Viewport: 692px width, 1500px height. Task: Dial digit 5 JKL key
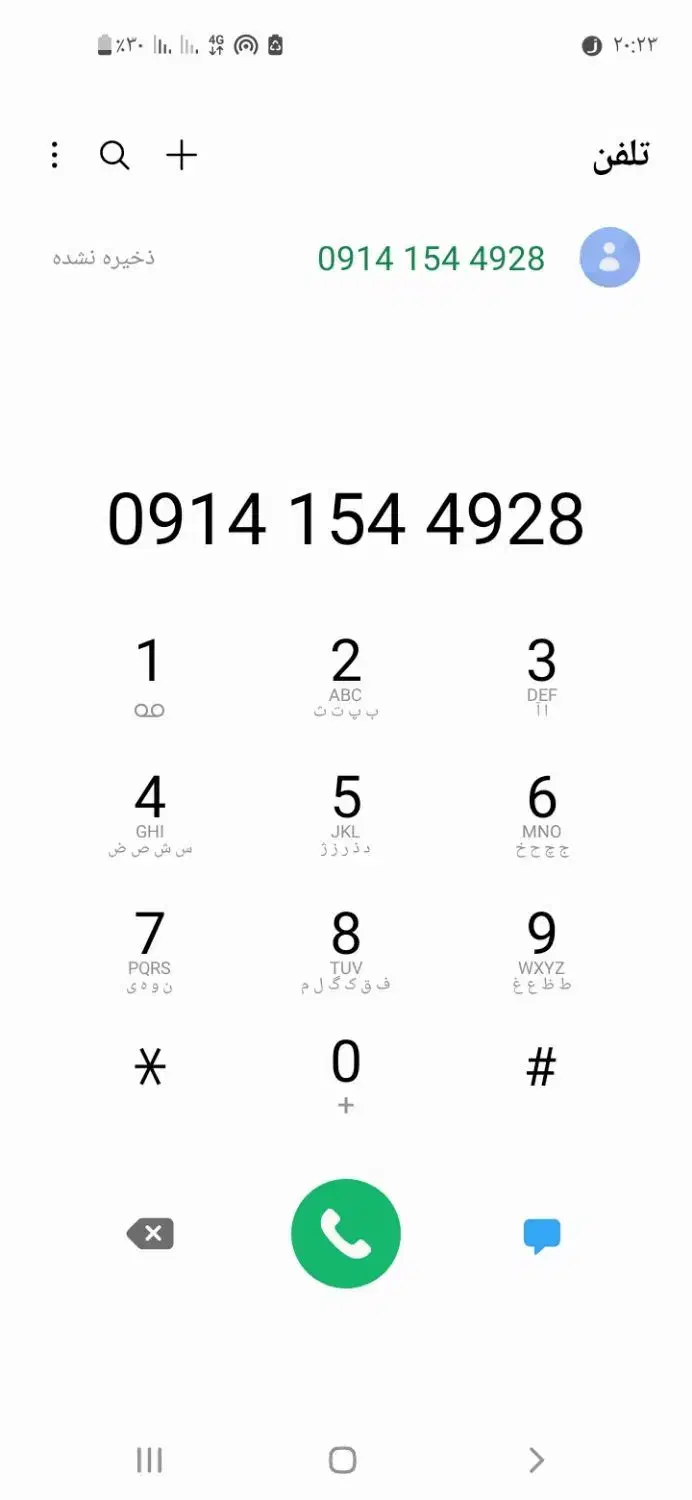pos(345,813)
